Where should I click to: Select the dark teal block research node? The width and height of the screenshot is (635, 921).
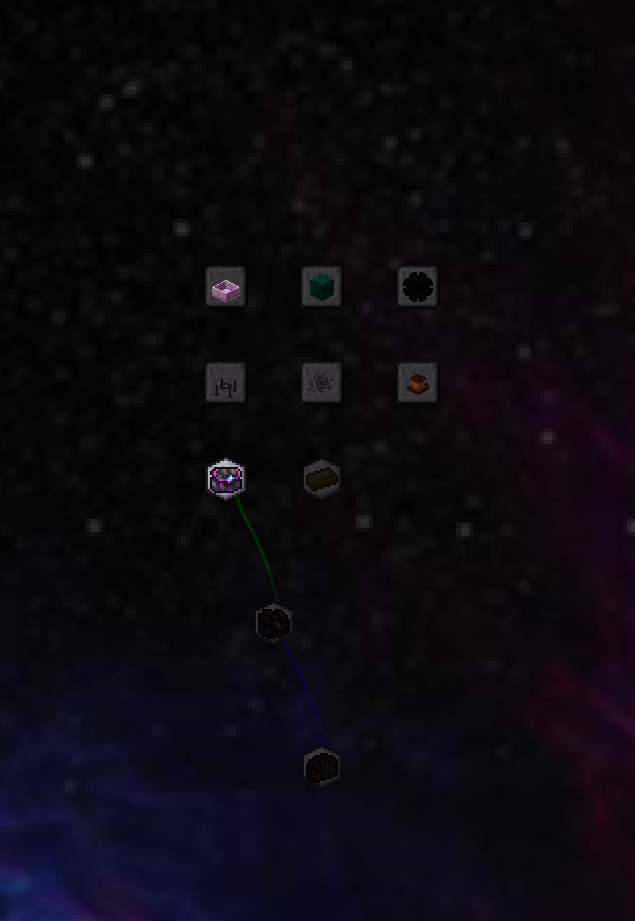click(321, 287)
